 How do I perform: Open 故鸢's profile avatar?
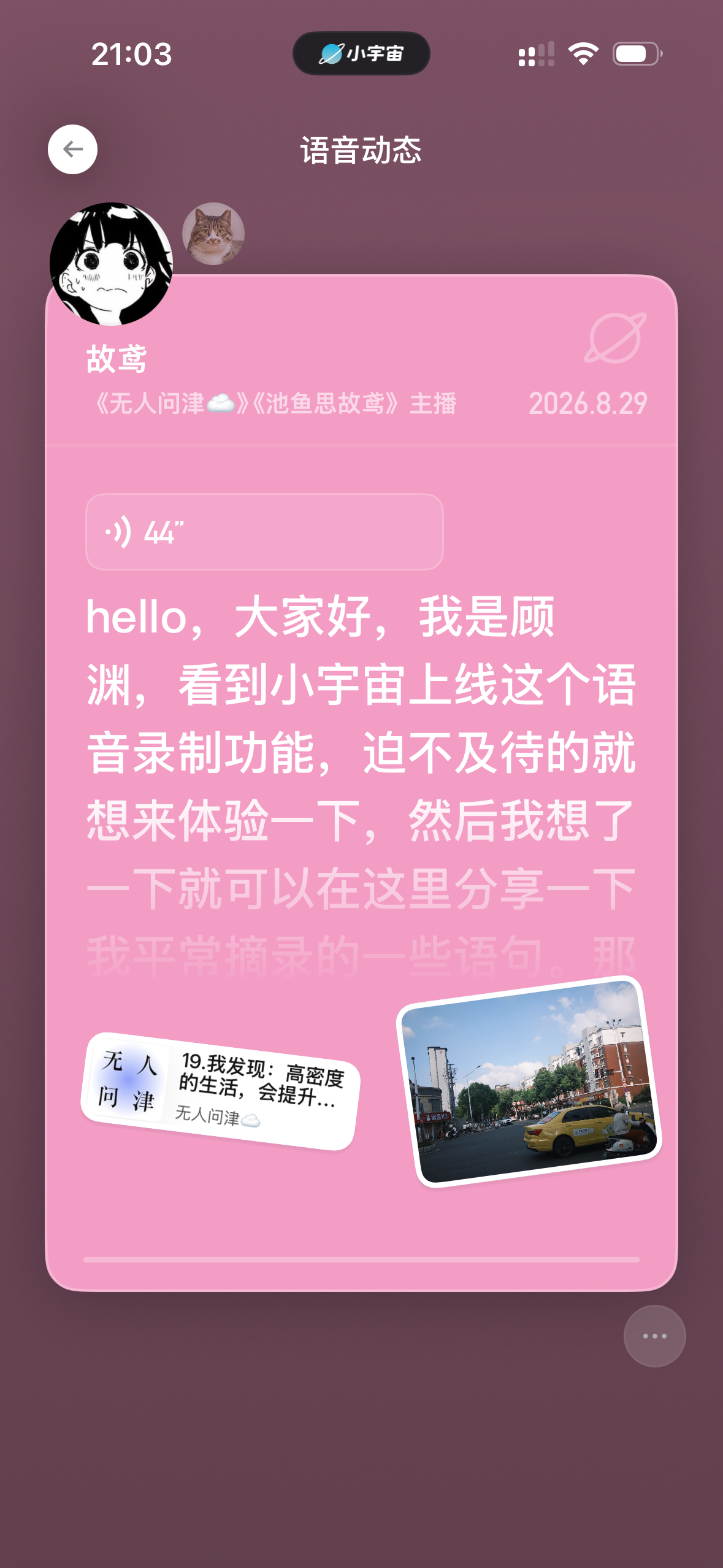tap(111, 264)
